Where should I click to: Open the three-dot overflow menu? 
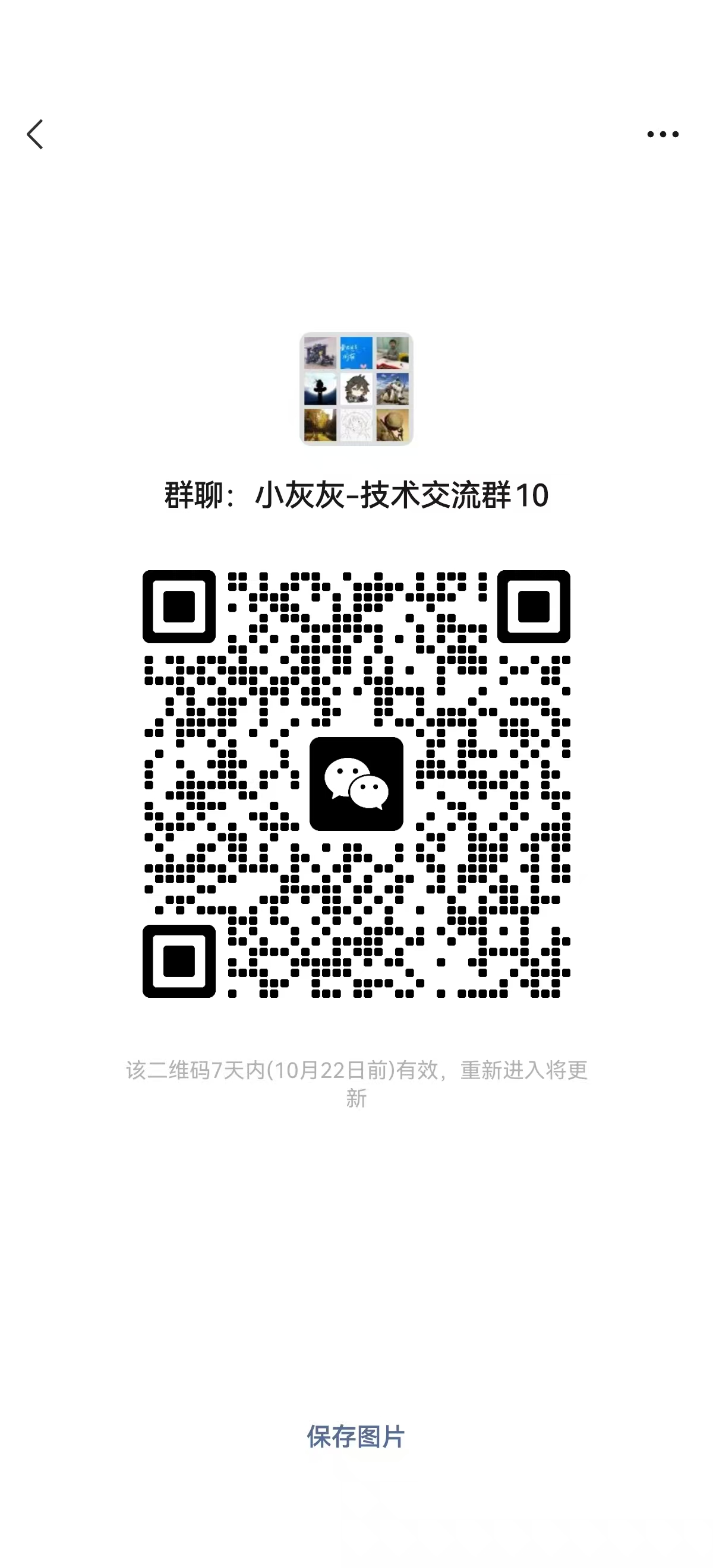click(662, 134)
